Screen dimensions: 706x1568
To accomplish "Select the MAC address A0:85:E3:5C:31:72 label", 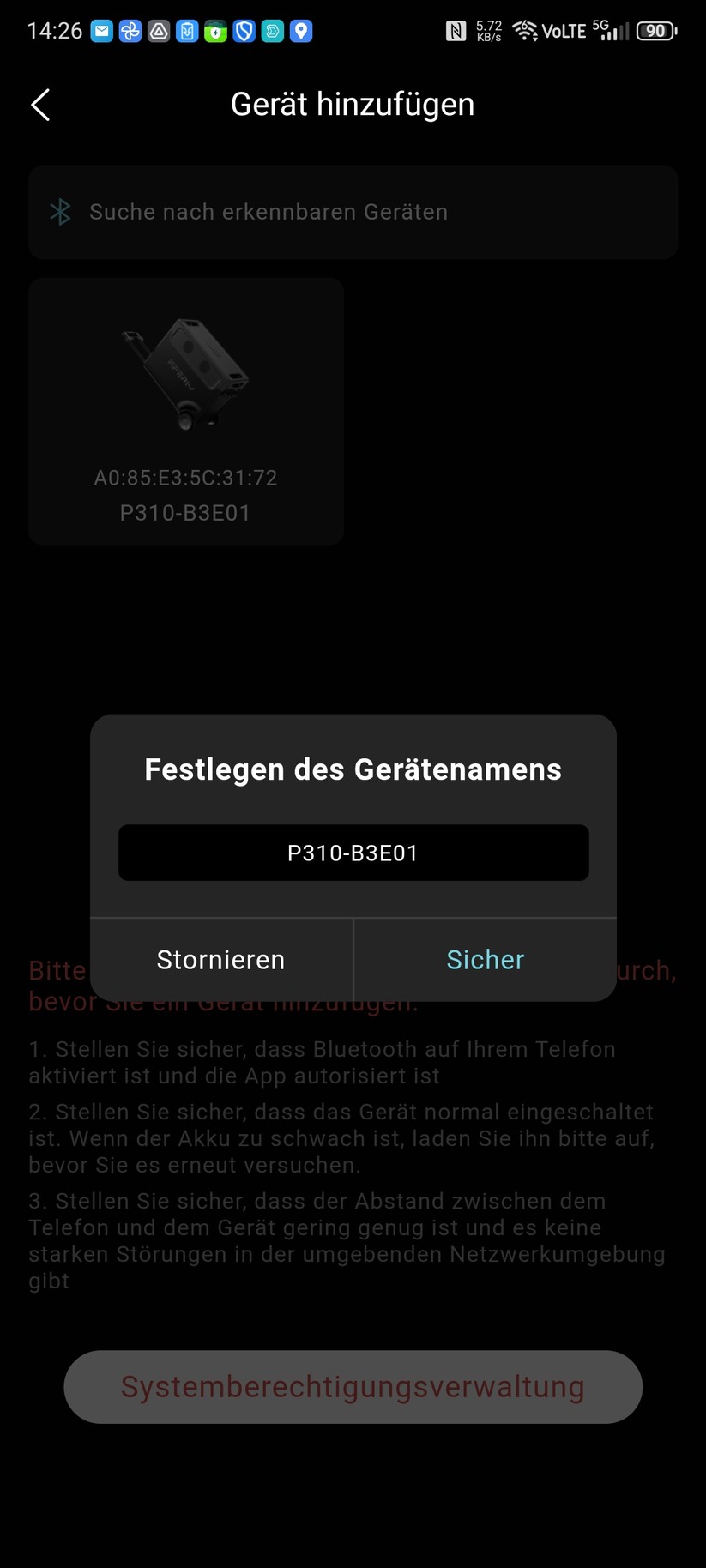I will pos(185,478).
